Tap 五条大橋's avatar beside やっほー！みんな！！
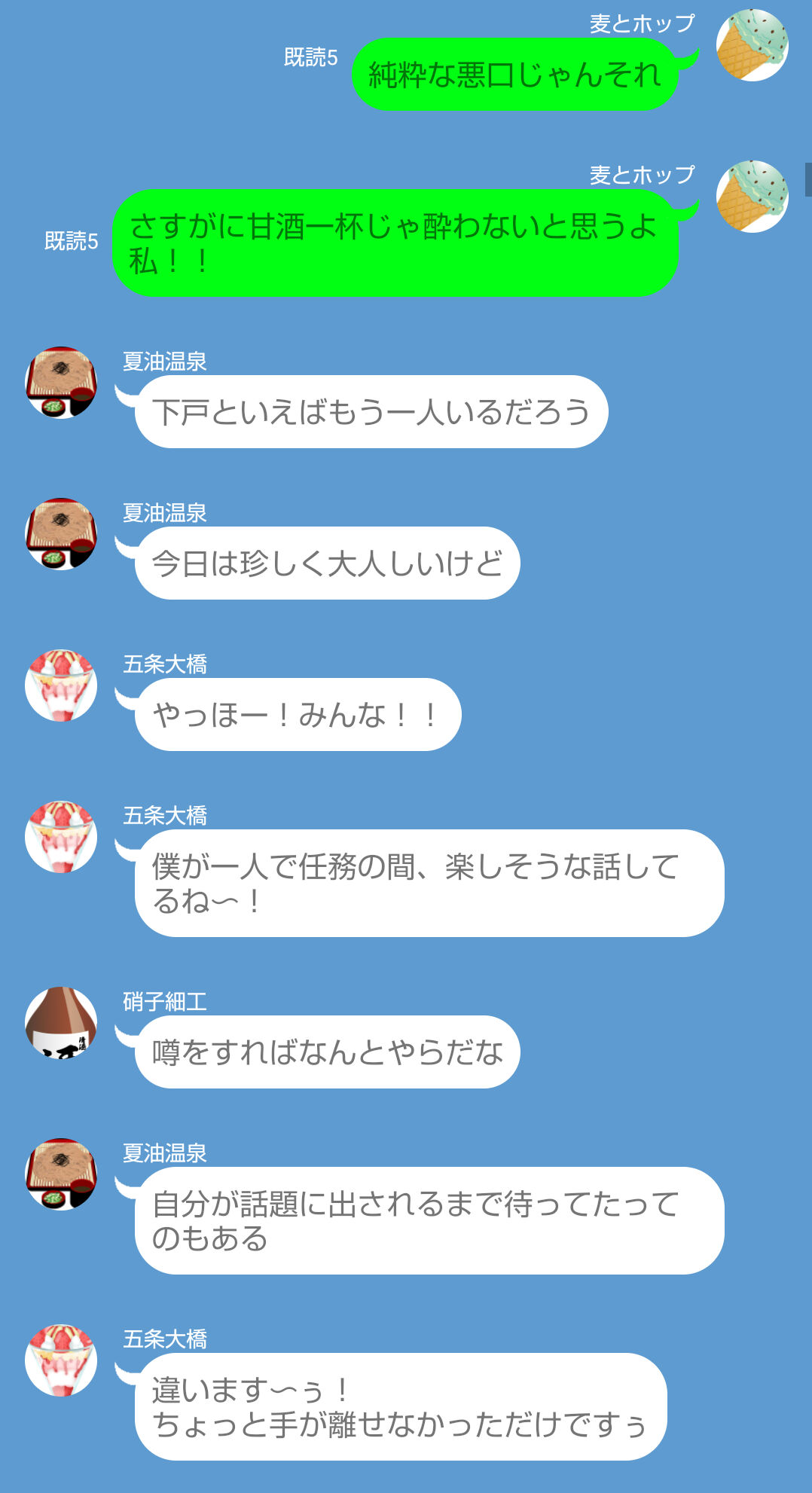The width and height of the screenshot is (812, 1493). click(61, 685)
